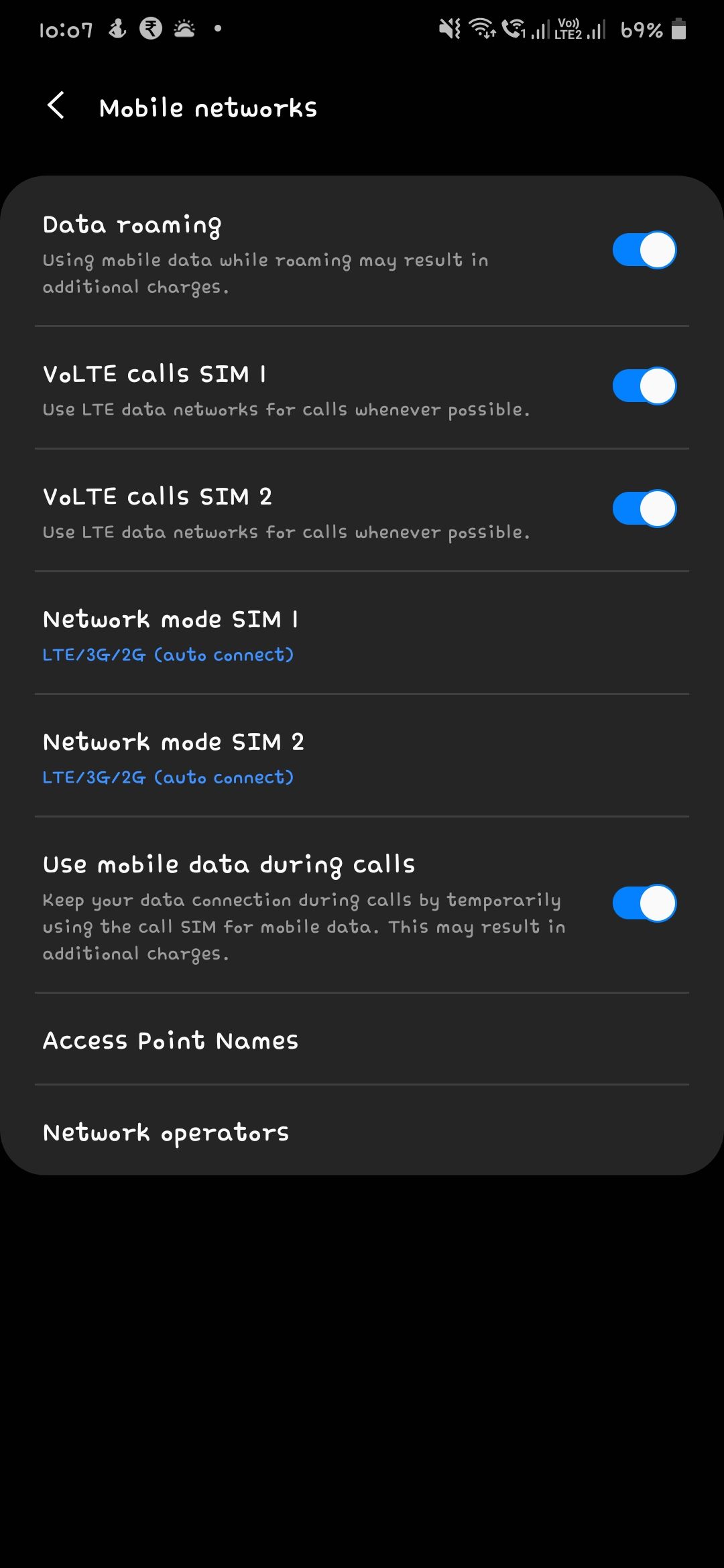
Task: Go back from Mobile networks
Action: coord(56,106)
